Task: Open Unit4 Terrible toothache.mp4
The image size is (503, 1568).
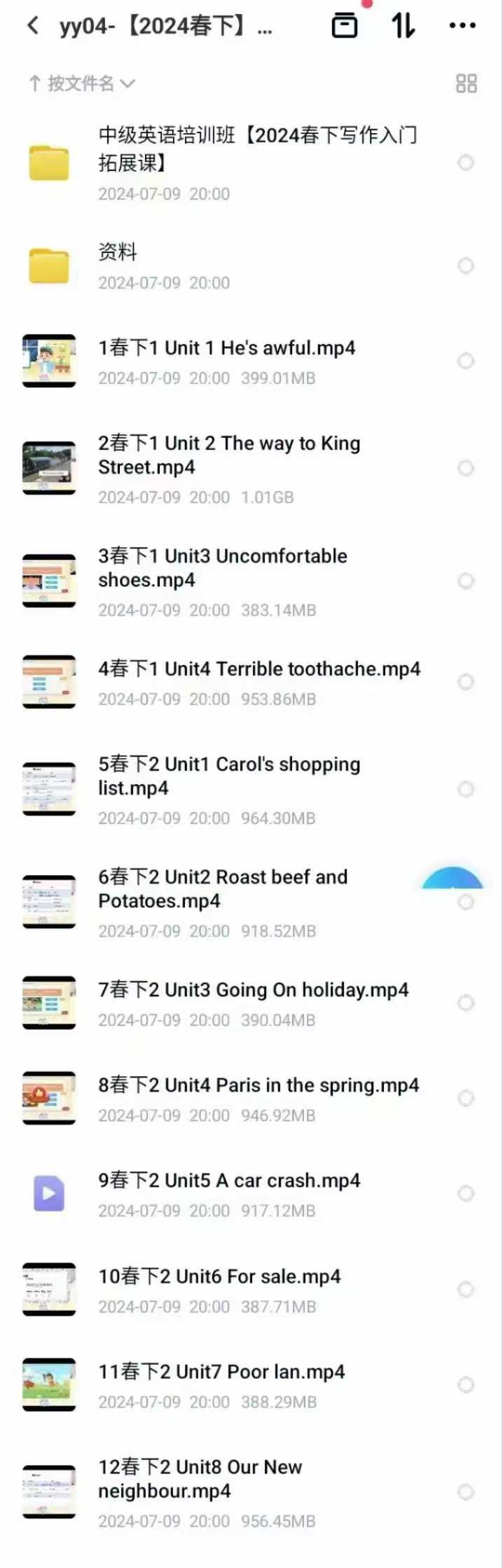Action: (x=259, y=669)
